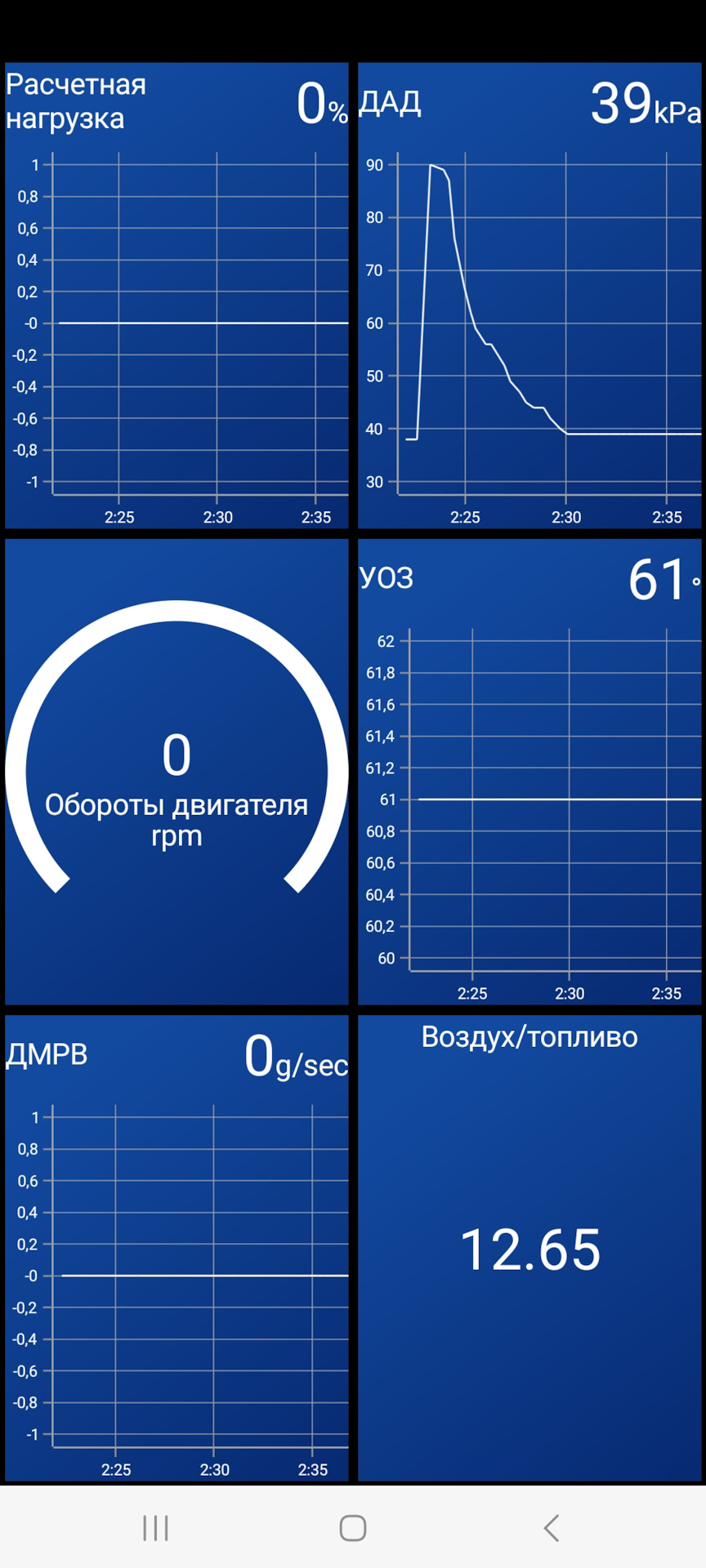Open the УОЗ ignition timing graph
706x1568 pixels.
pos(529,772)
